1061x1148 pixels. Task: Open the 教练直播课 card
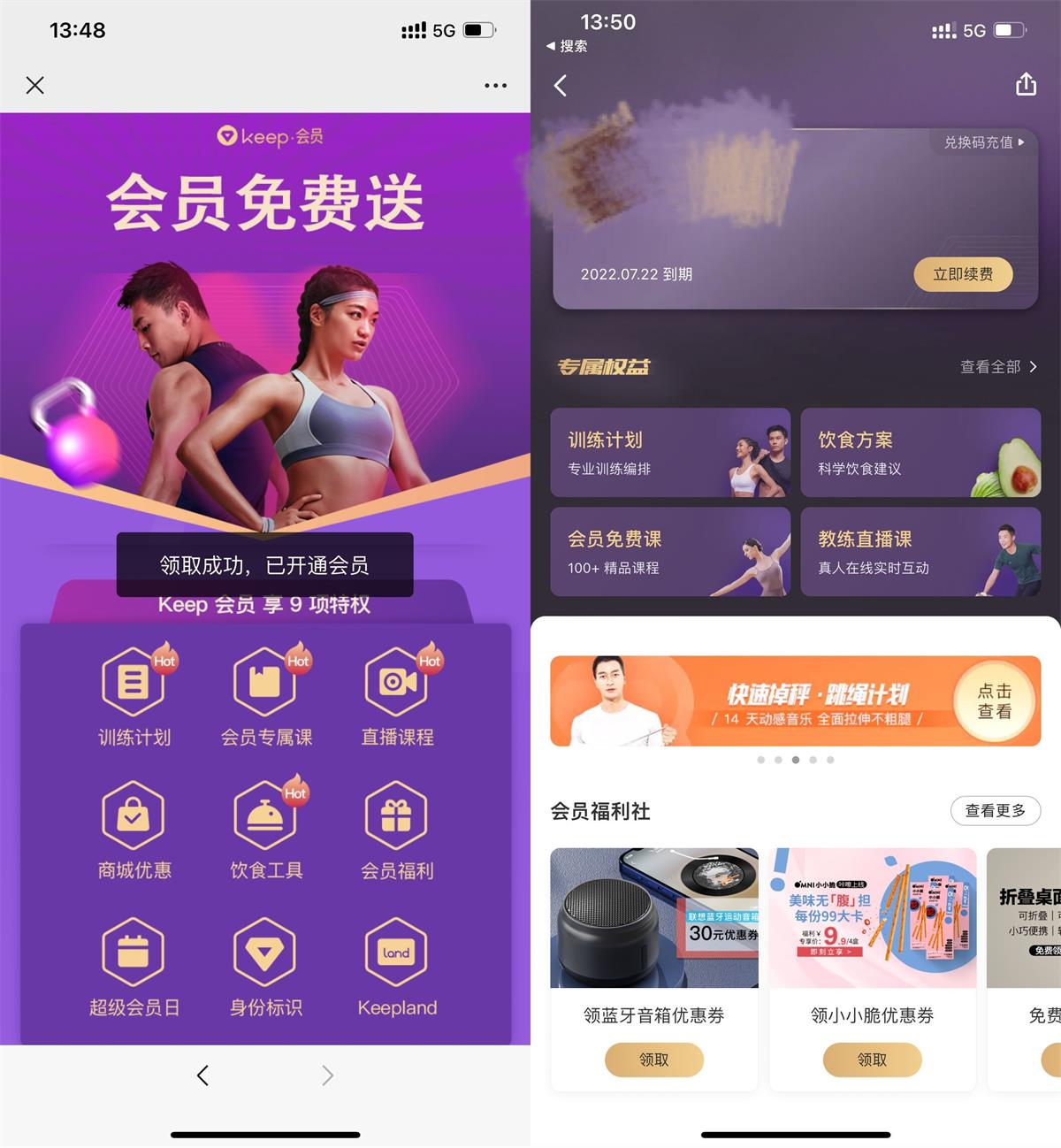pyautogui.click(x=920, y=551)
